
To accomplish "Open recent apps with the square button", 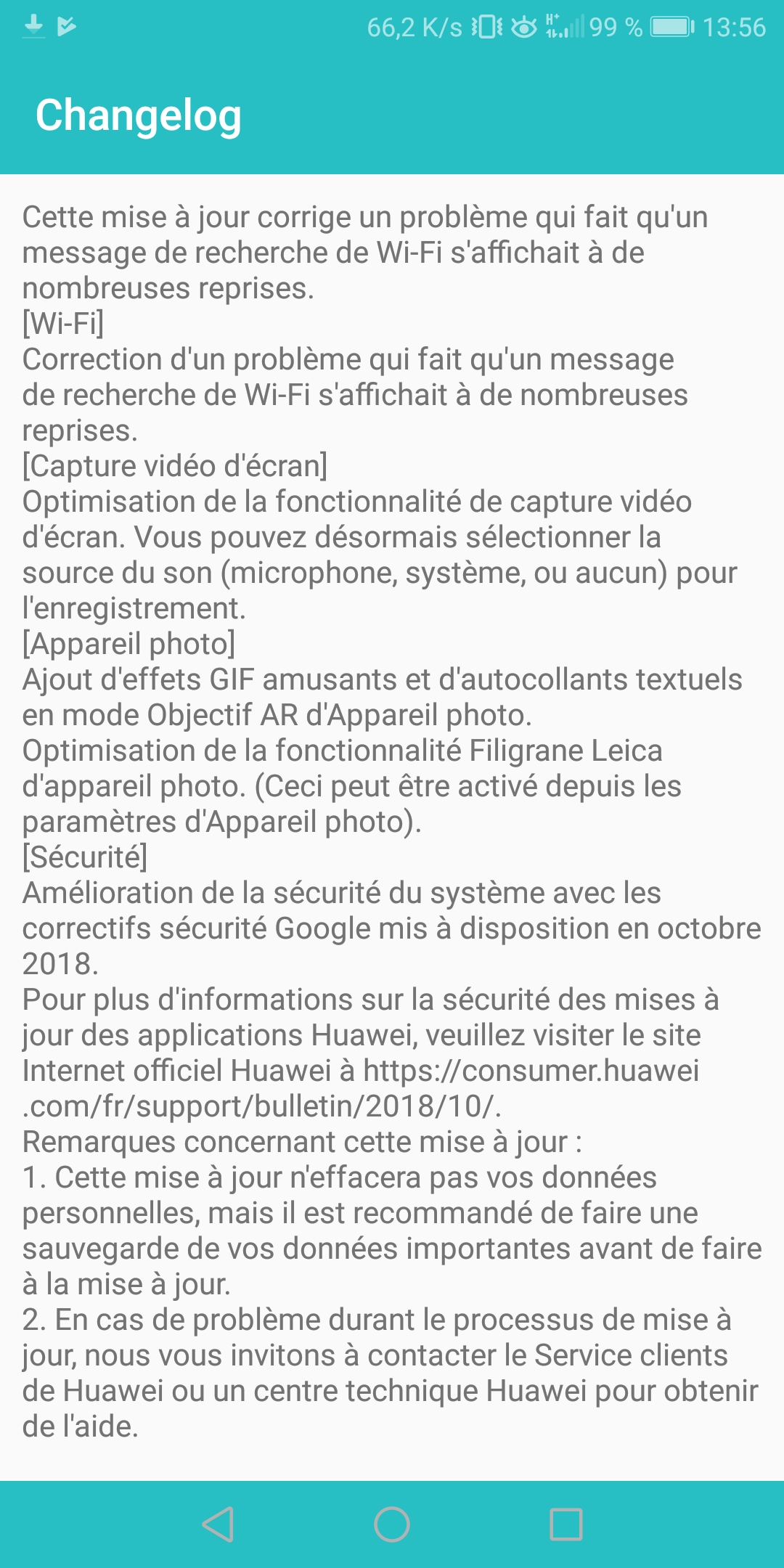I will pos(566,1524).
